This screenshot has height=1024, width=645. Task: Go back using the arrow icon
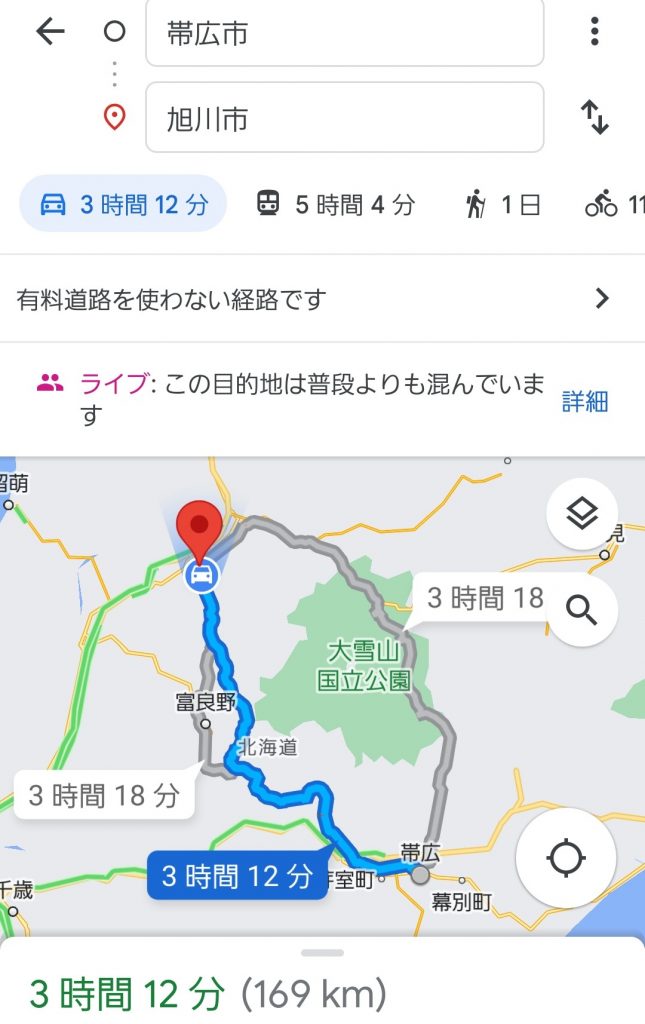(x=49, y=32)
